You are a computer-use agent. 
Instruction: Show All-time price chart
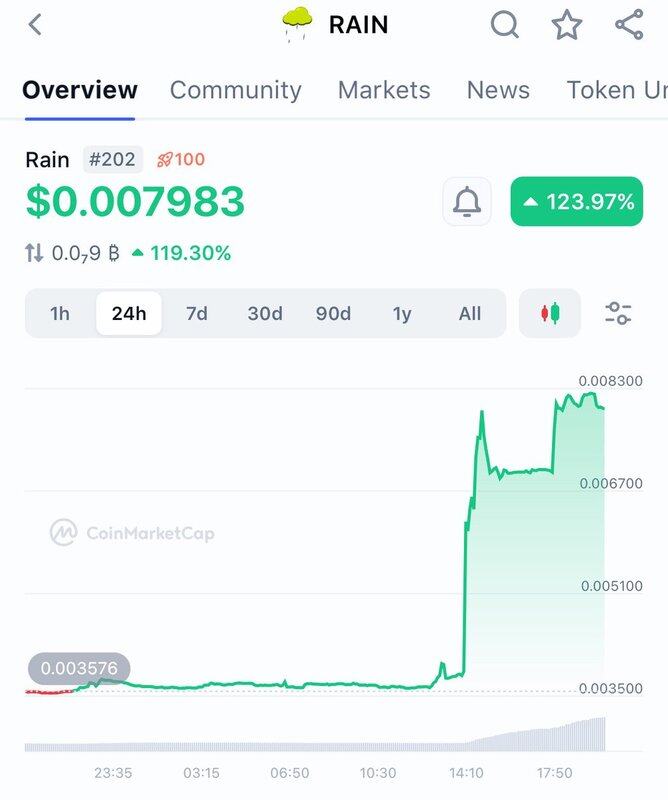pyautogui.click(x=470, y=314)
